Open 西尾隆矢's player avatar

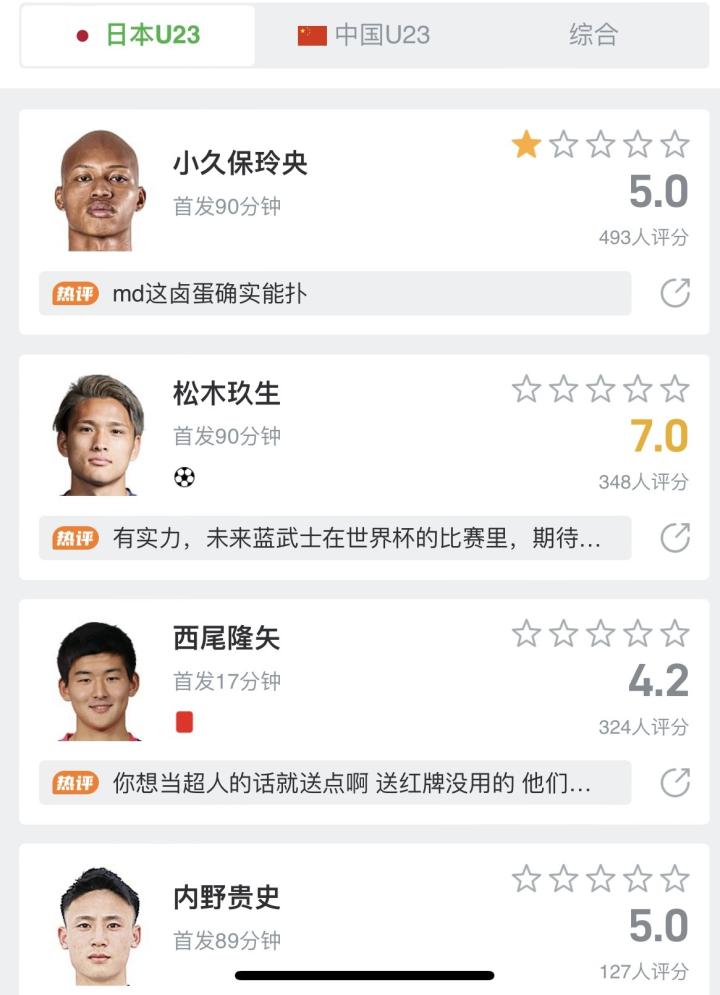click(99, 681)
